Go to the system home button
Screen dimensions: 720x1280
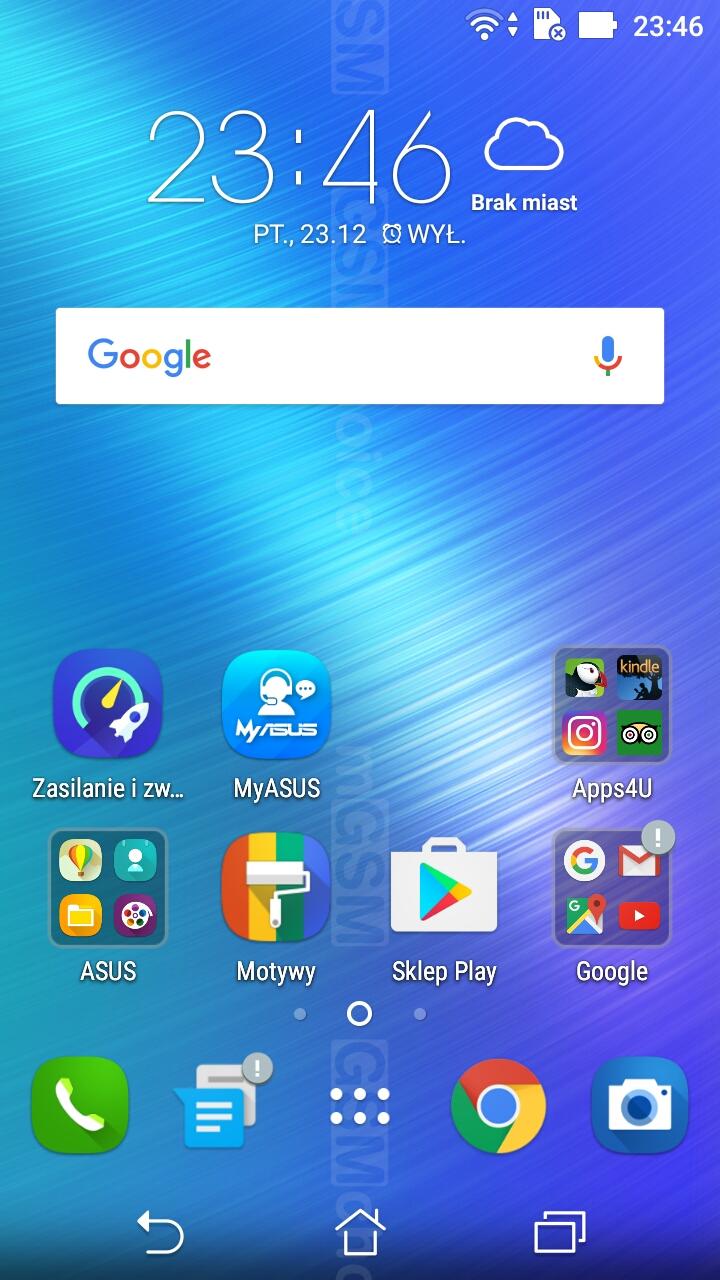pyautogui.click(x=360, y=1231)
